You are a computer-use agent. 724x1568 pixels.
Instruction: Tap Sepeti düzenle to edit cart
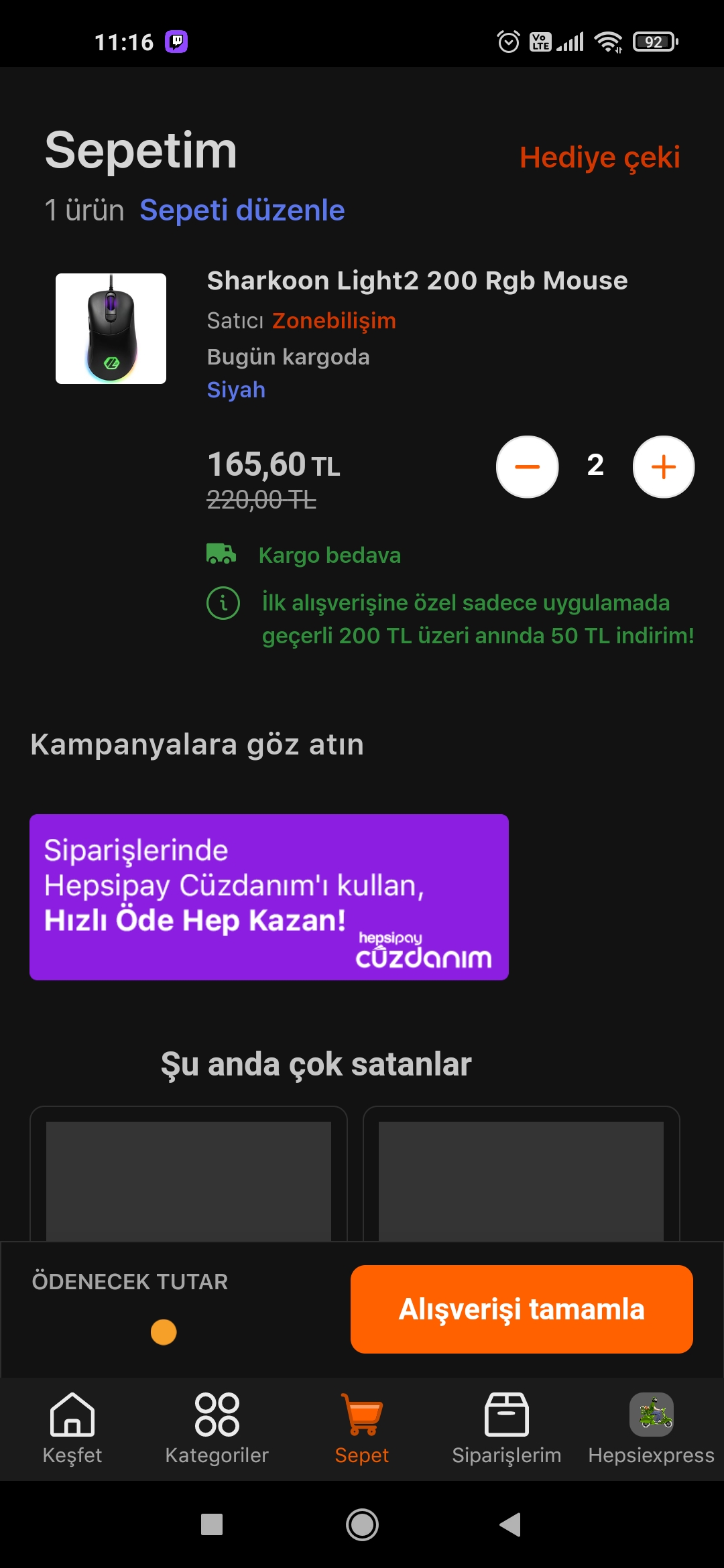(x=242, y=210)
